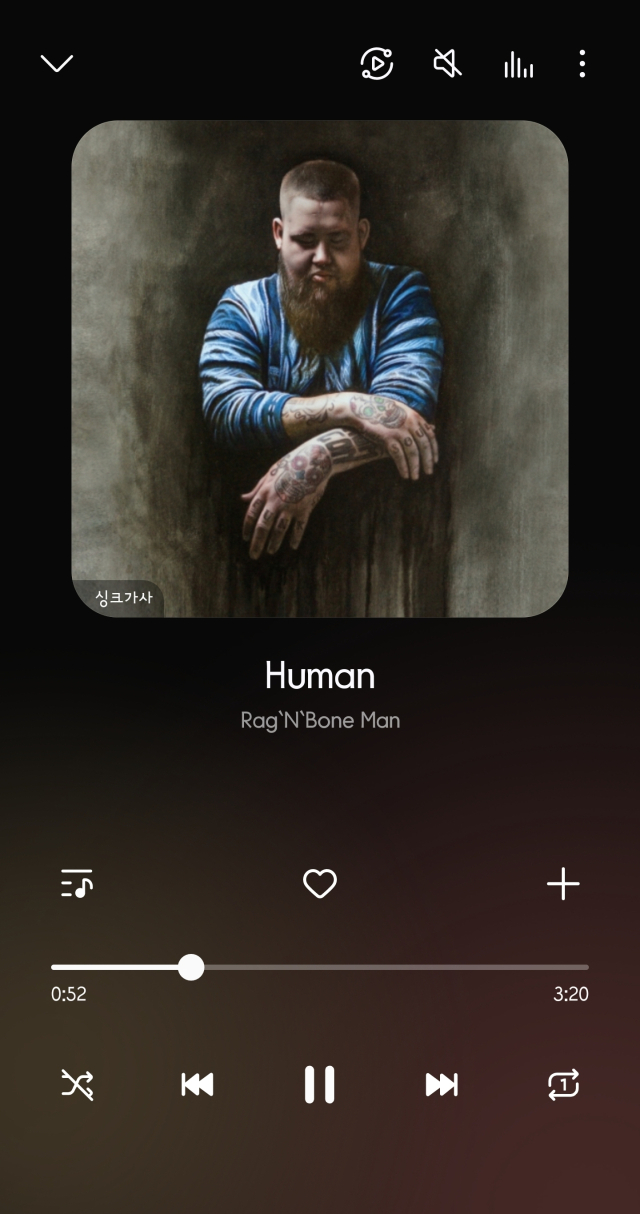640x1214 pixels.
Task: Tap the circular play mode icon
Action: pos(377,64)
